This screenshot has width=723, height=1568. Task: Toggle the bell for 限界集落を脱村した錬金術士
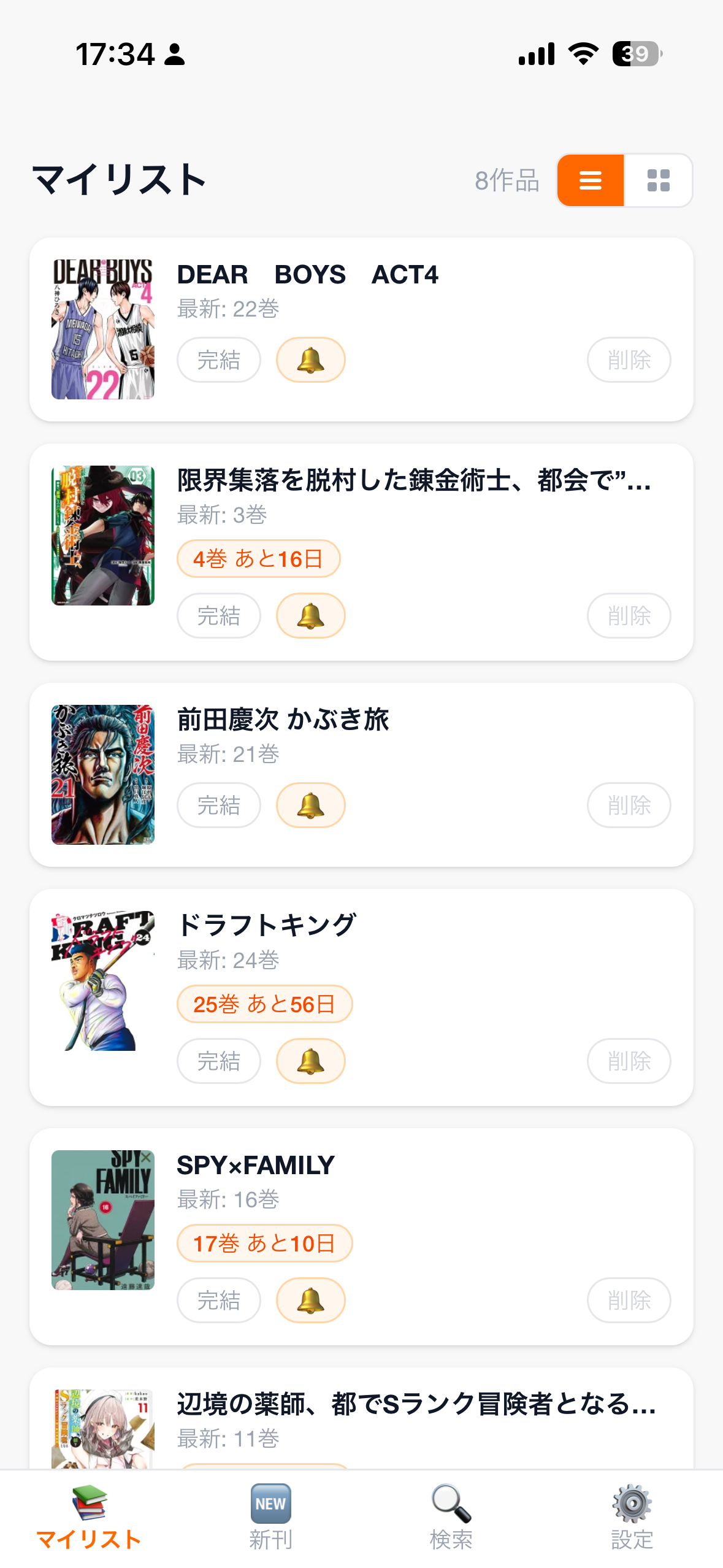(x=310, y=616)
